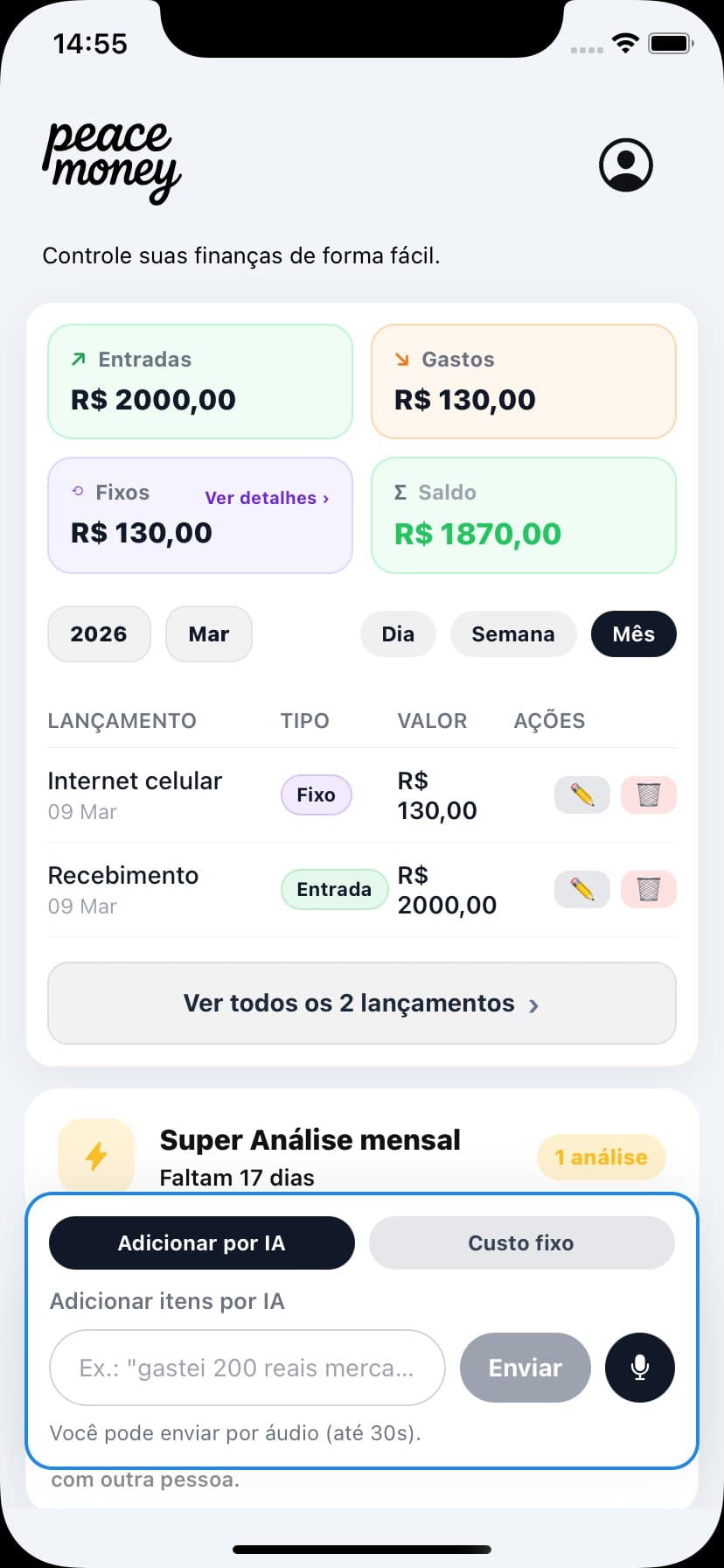Click the 1 análise badge

(x=601, y=1157)
